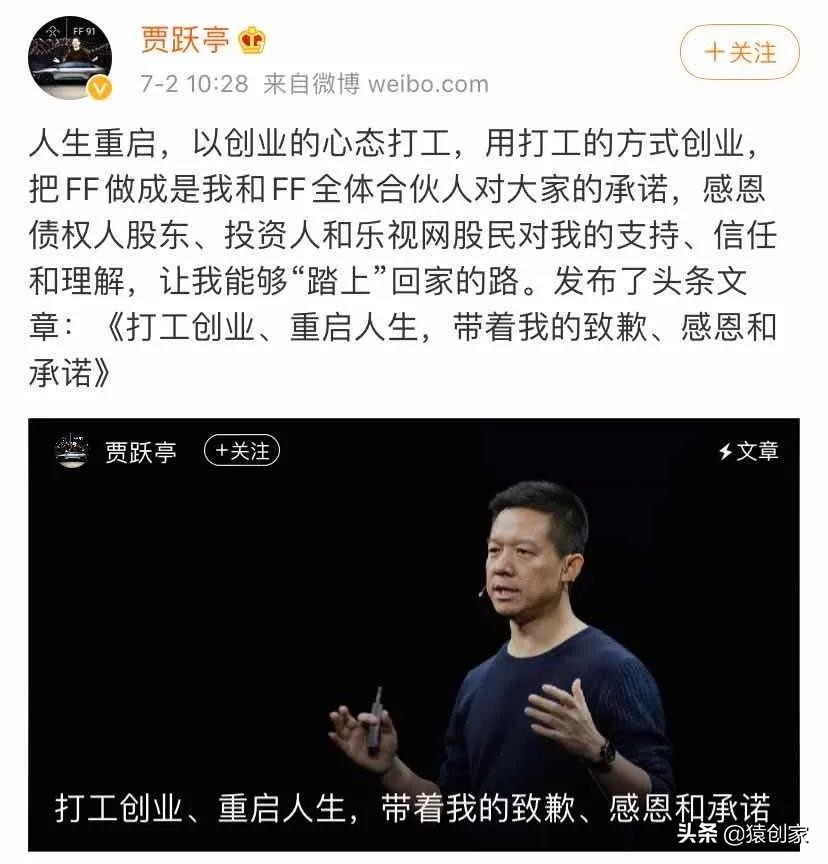Click the plus icon in the embedded card's 关注 button

click(222, 452)
